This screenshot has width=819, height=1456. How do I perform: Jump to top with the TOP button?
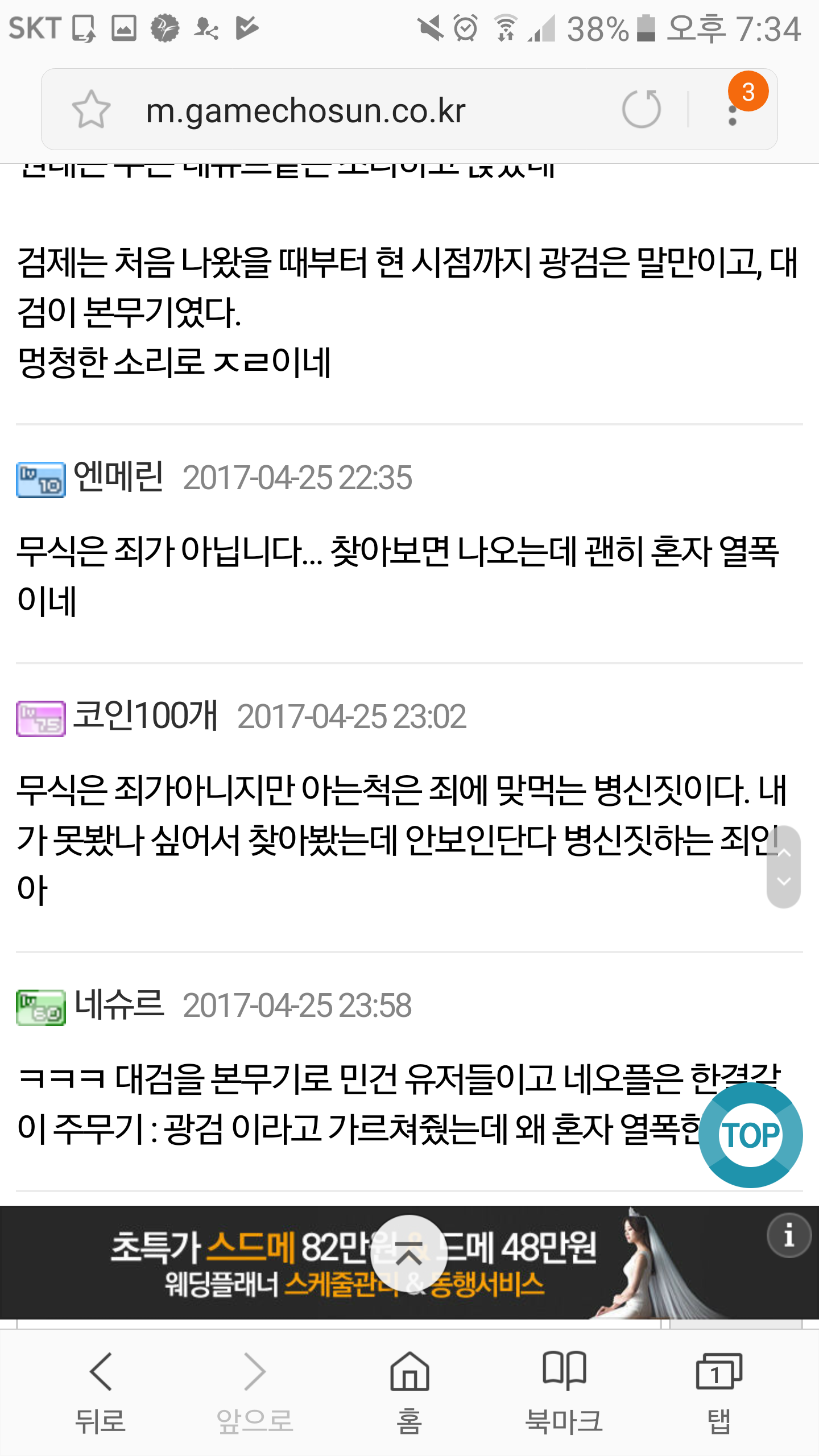tap(751, 1135)
